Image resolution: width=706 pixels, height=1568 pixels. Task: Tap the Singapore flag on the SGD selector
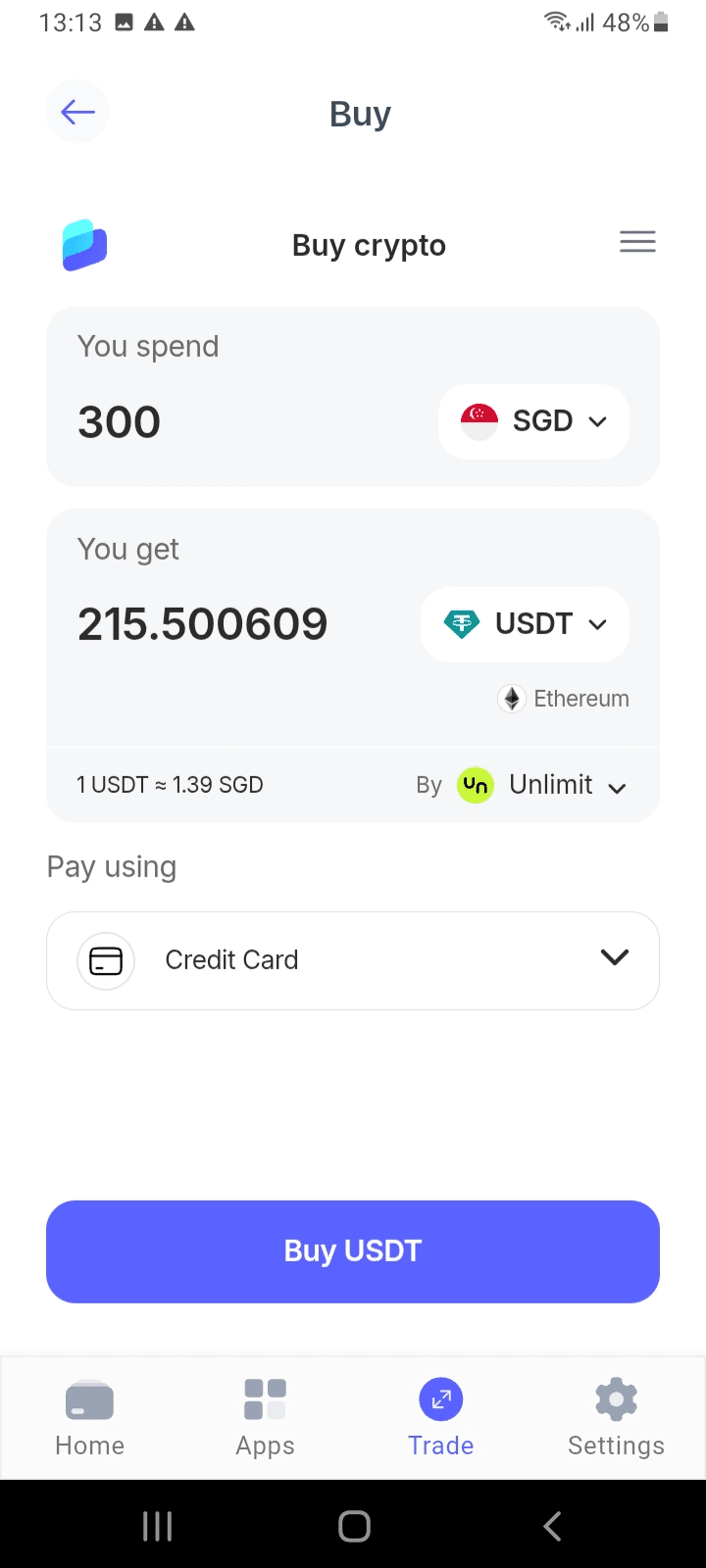click(x=478, y=421)
